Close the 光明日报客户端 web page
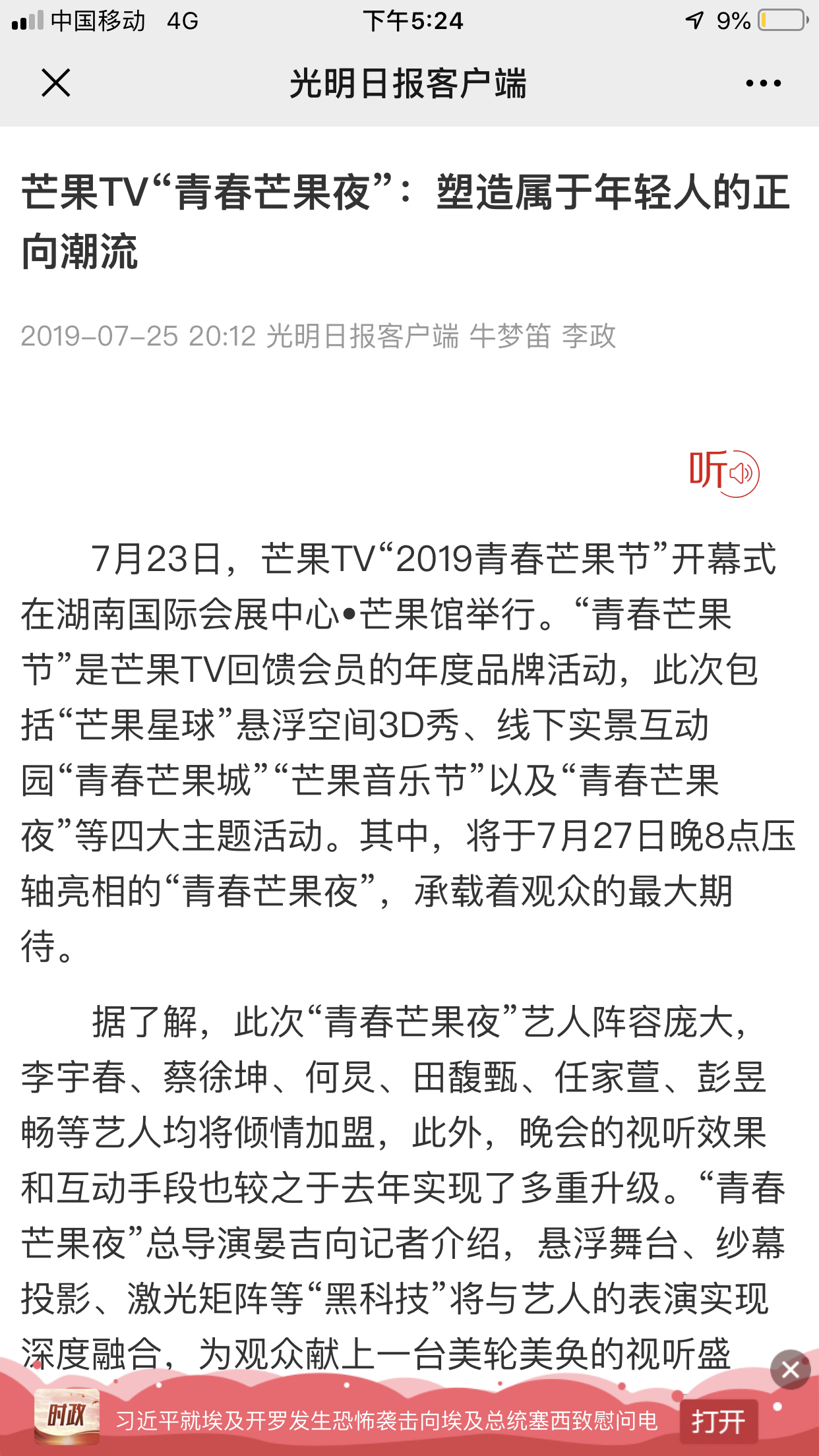Image resolution: width=819 pixels, height=1456 pixels. click(x=55, y=83)
